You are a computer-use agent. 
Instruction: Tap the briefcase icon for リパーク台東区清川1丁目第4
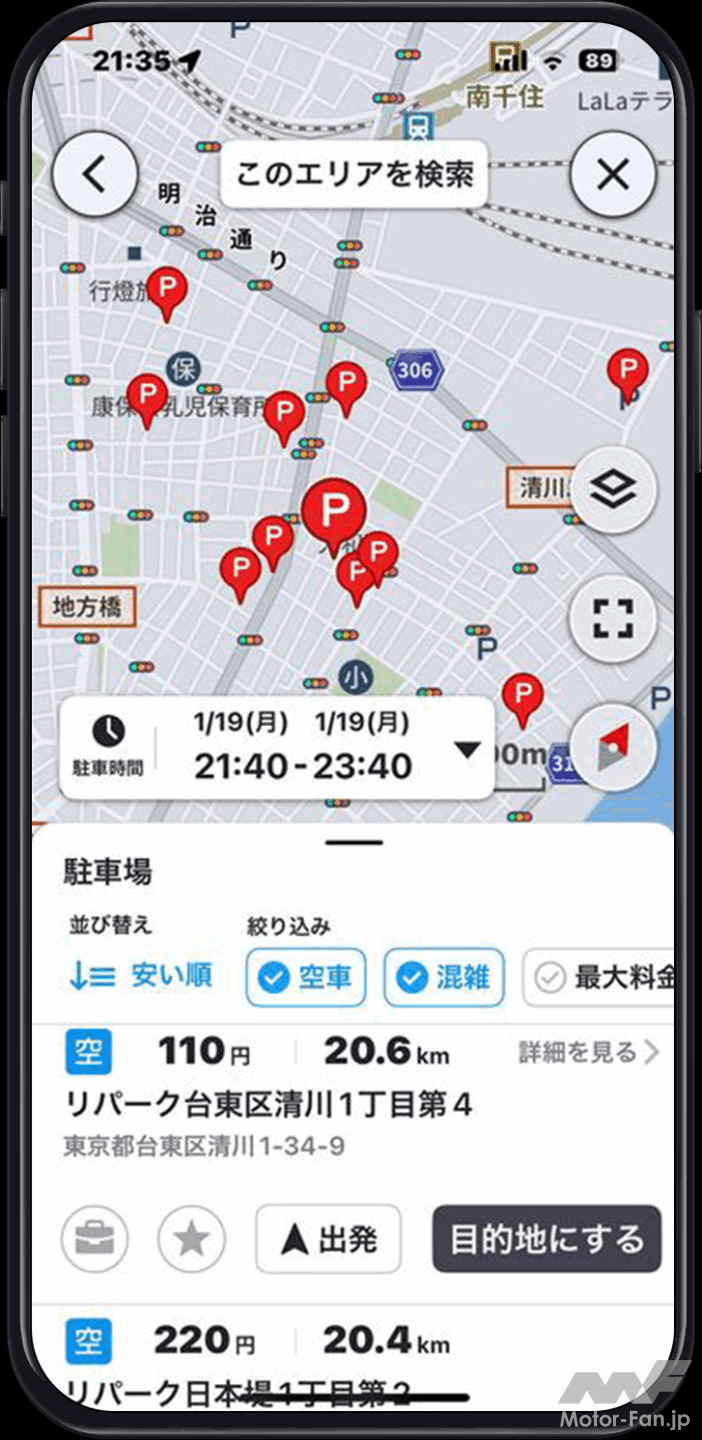95,1239
